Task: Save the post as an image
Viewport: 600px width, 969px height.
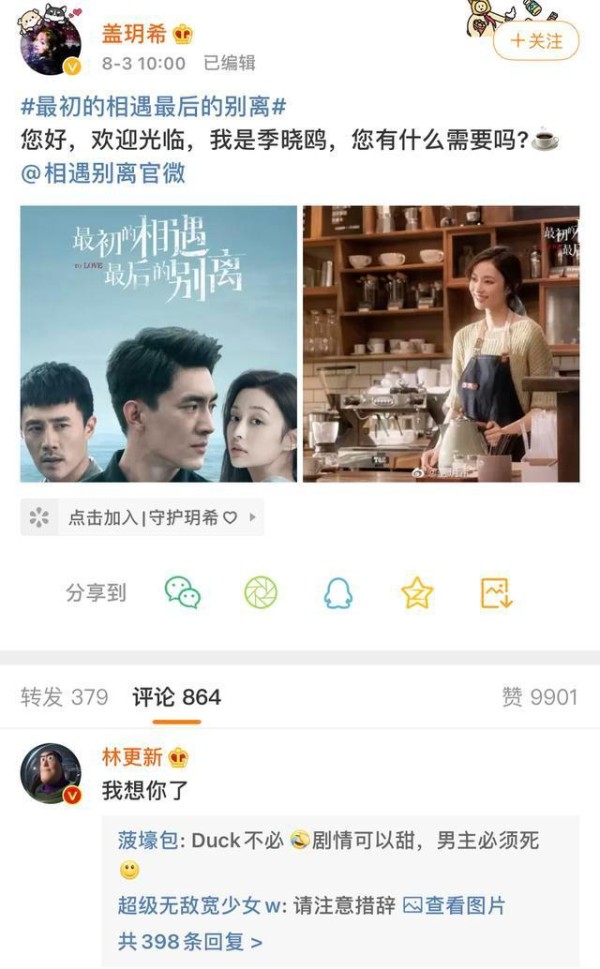Action: pyautogui.click(x=496, y=593)
